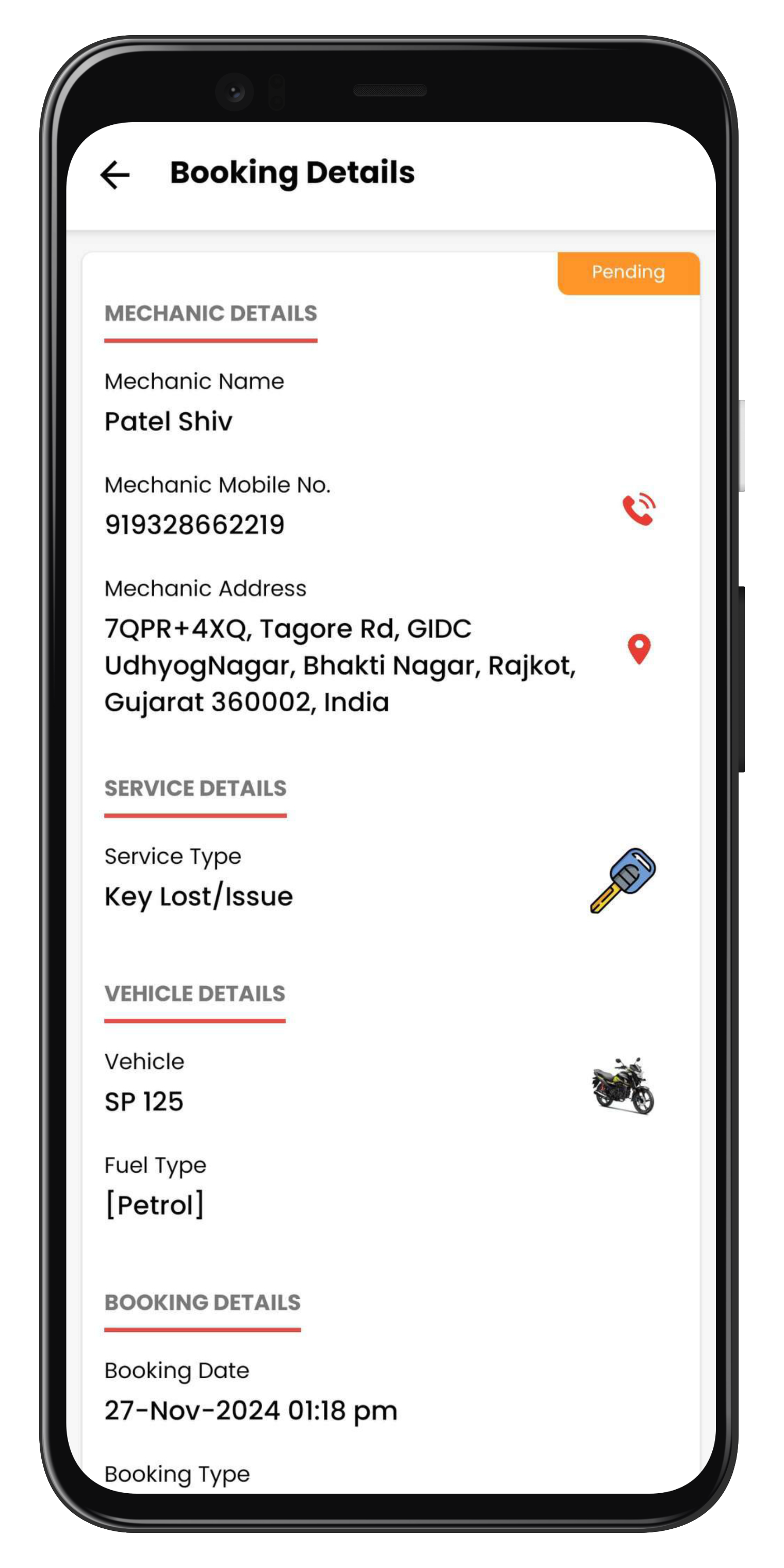The width and height of the screenshot is (784, 1568).
Task: Open mechanic address on the map
Action: 639,649
